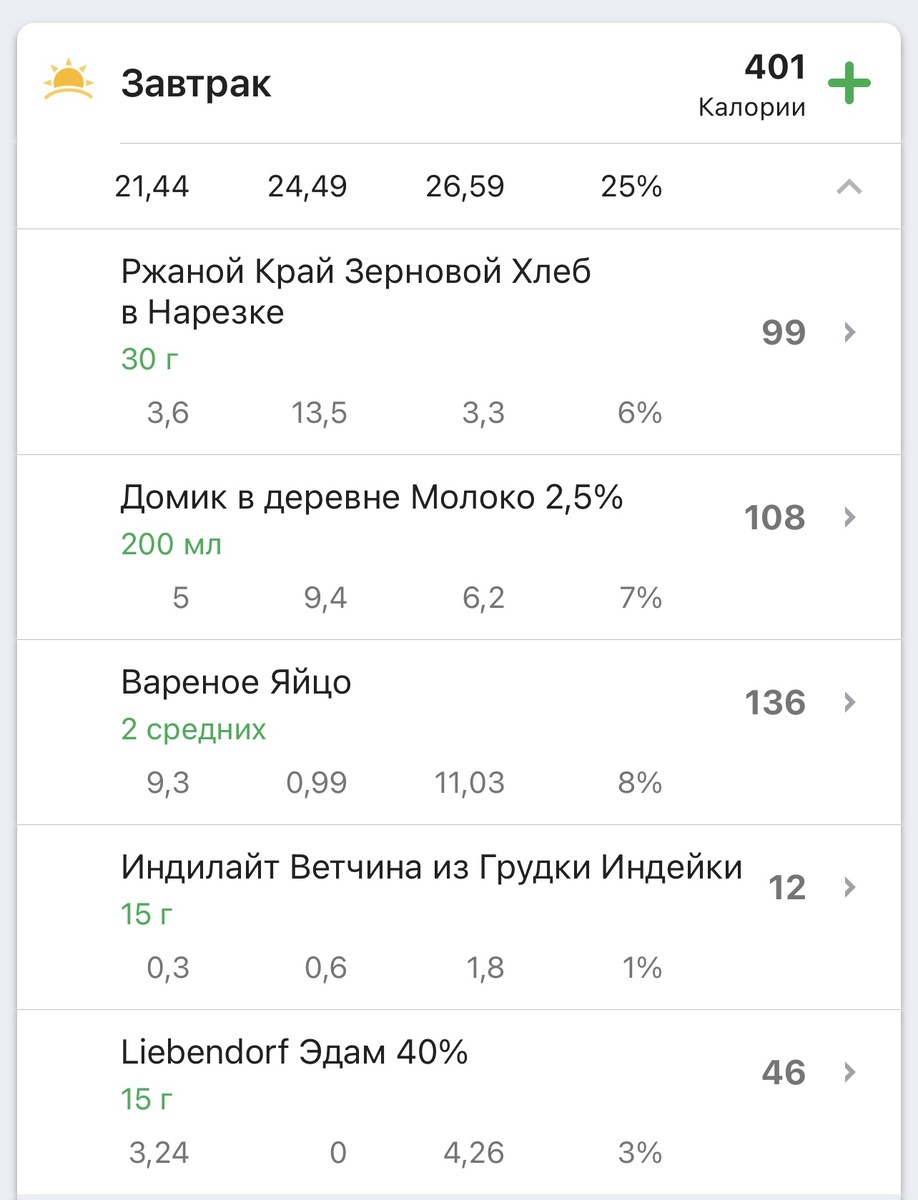Tap the 136 calorie value for eggs
The image size is (918, 1200).
click(775, 702)
